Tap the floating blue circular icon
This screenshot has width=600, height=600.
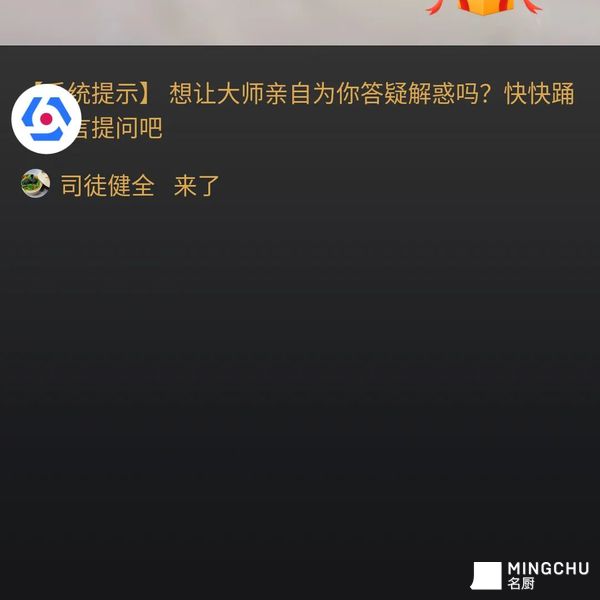(45, 120)
